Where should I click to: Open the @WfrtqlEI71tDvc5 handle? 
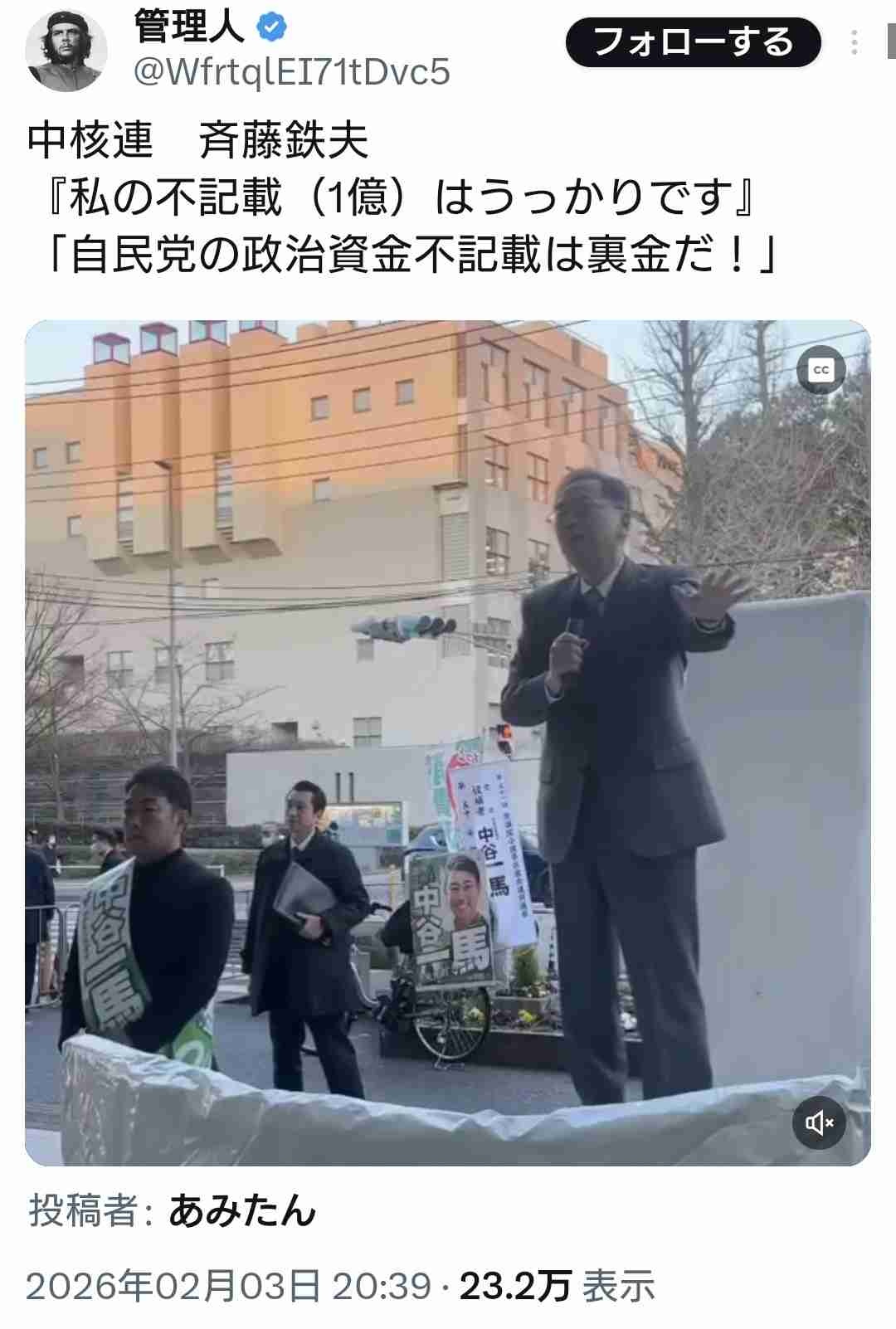291,73
